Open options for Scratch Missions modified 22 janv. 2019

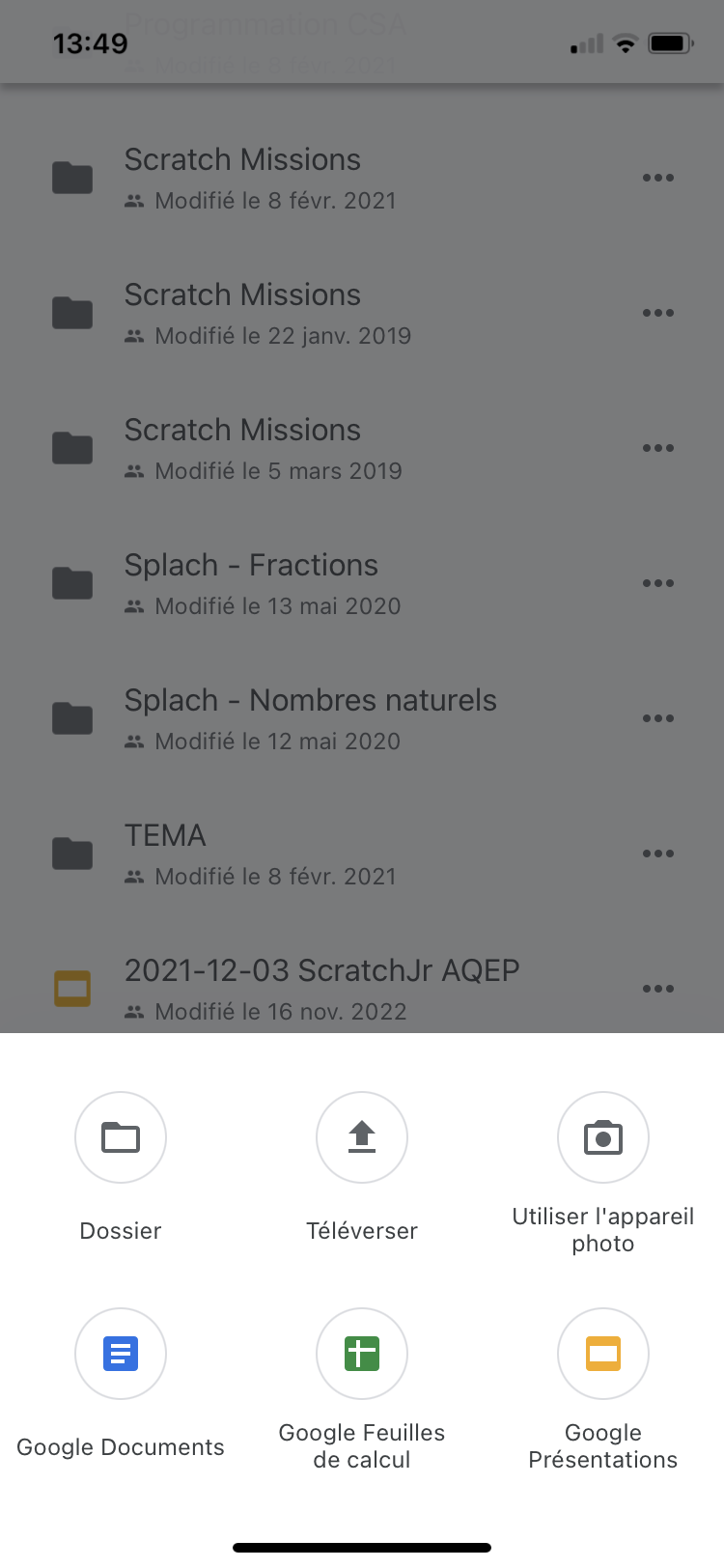click(657, 312)
